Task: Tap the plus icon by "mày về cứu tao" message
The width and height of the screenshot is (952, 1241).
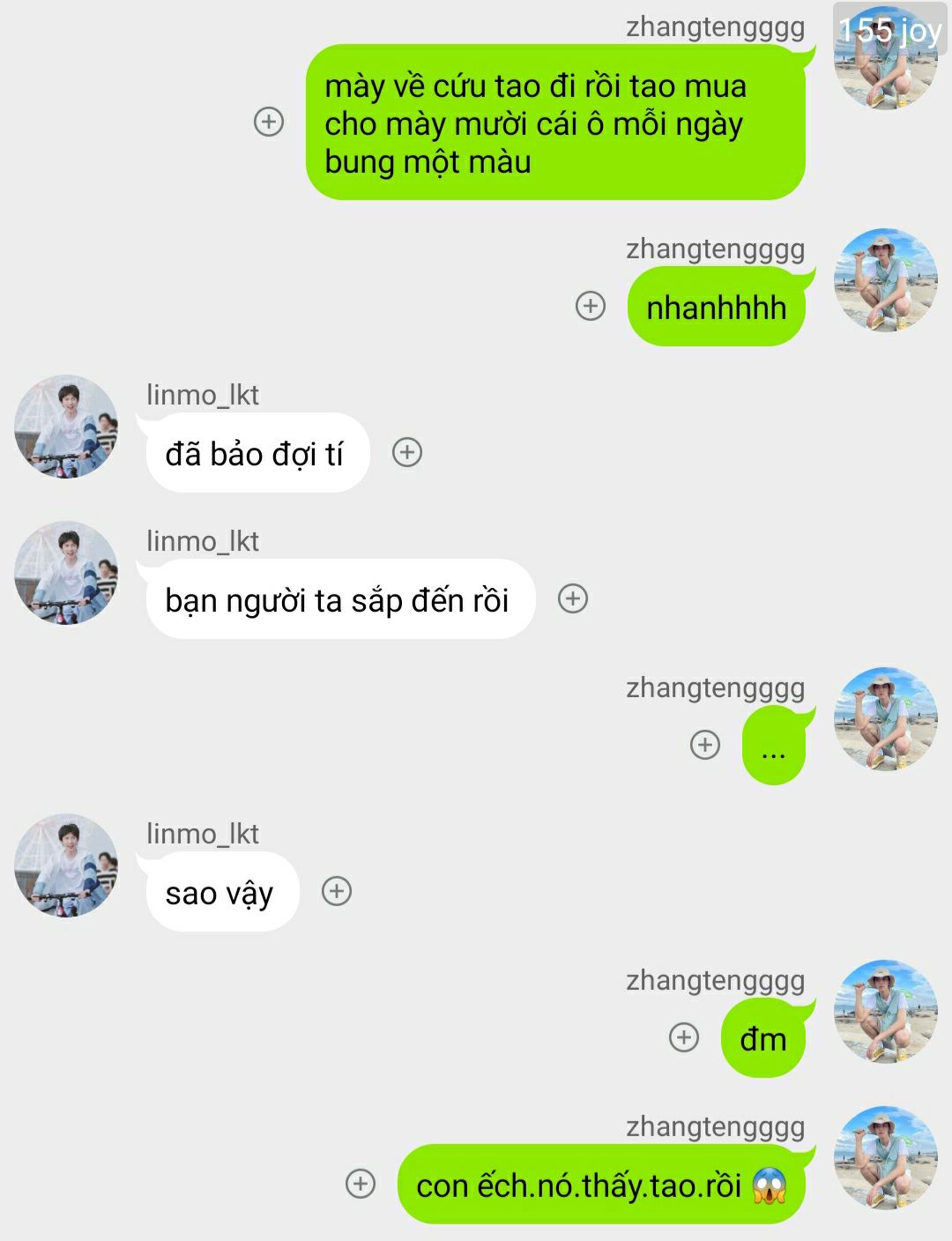Action: [269, 121]
